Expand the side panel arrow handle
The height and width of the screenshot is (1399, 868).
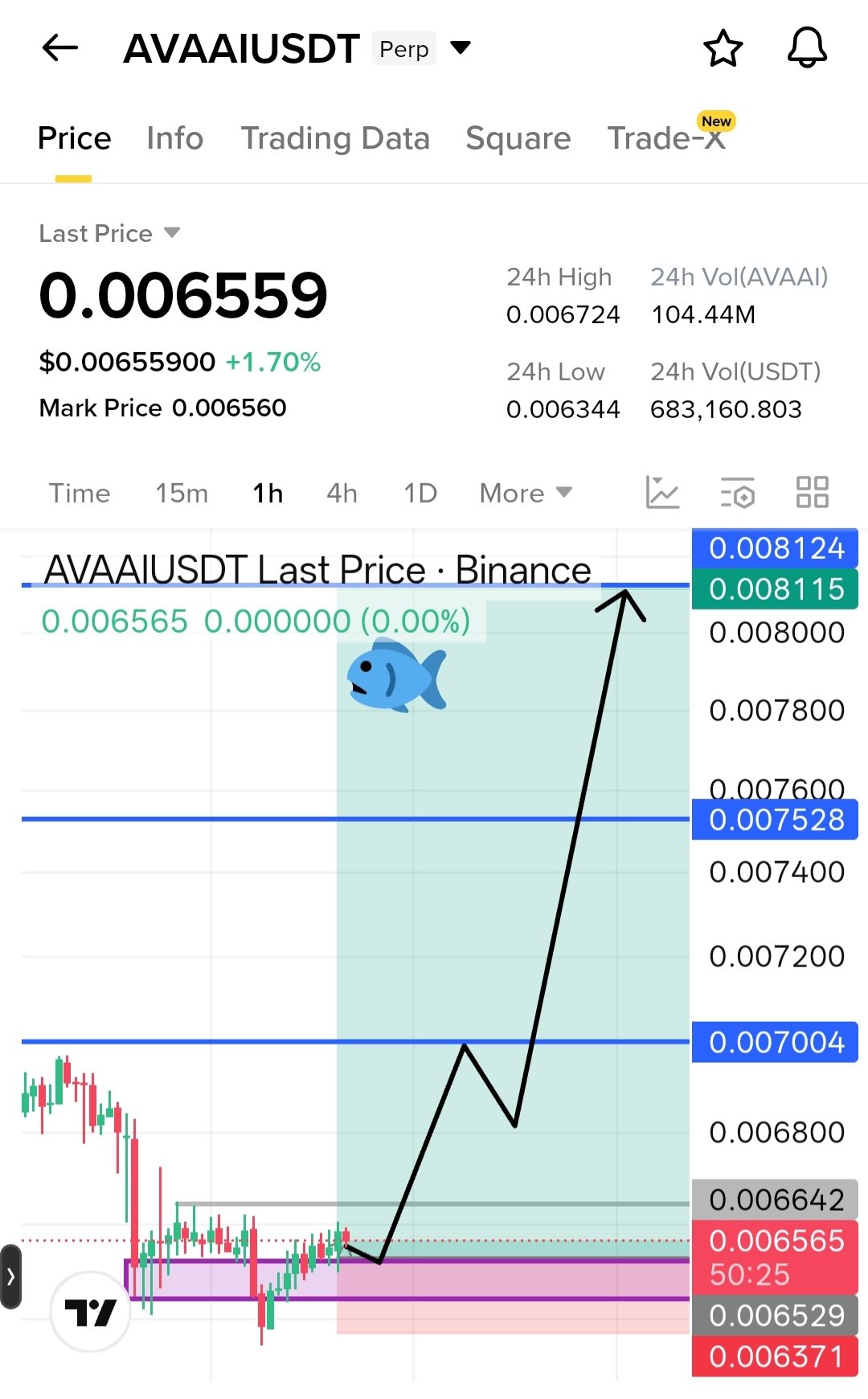pos(10,1276)
